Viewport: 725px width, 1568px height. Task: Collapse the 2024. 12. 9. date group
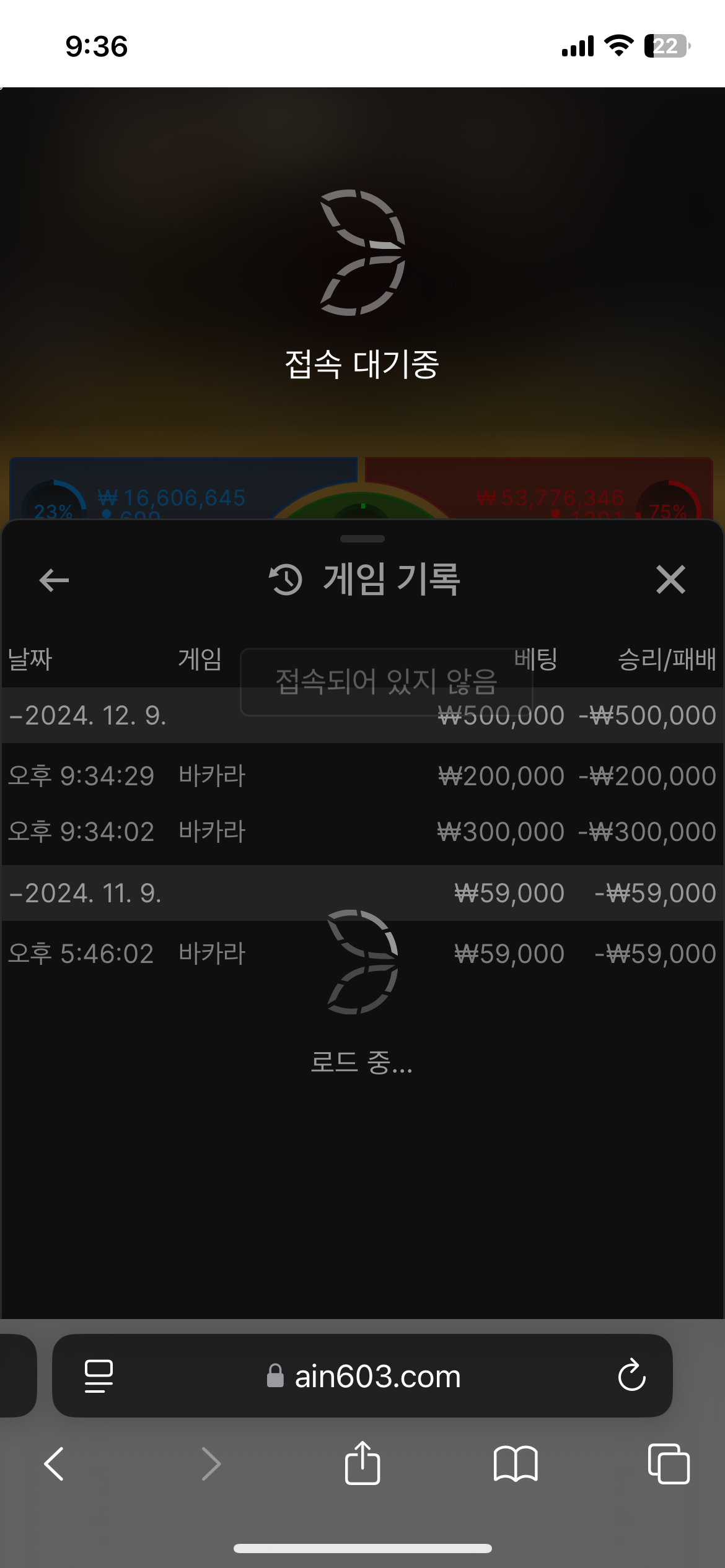tap(362, 715)
